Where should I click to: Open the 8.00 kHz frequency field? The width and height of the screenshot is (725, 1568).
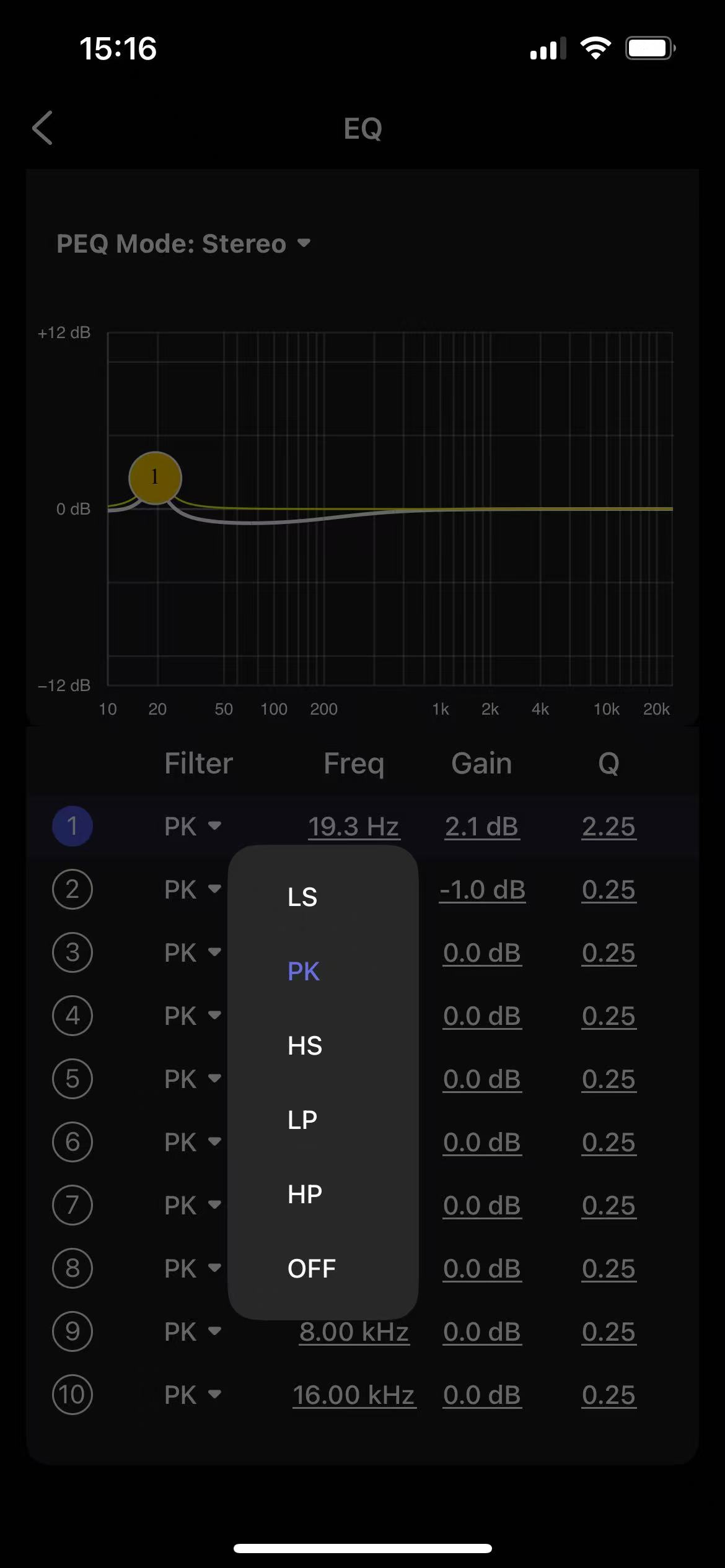[354, 1331]
